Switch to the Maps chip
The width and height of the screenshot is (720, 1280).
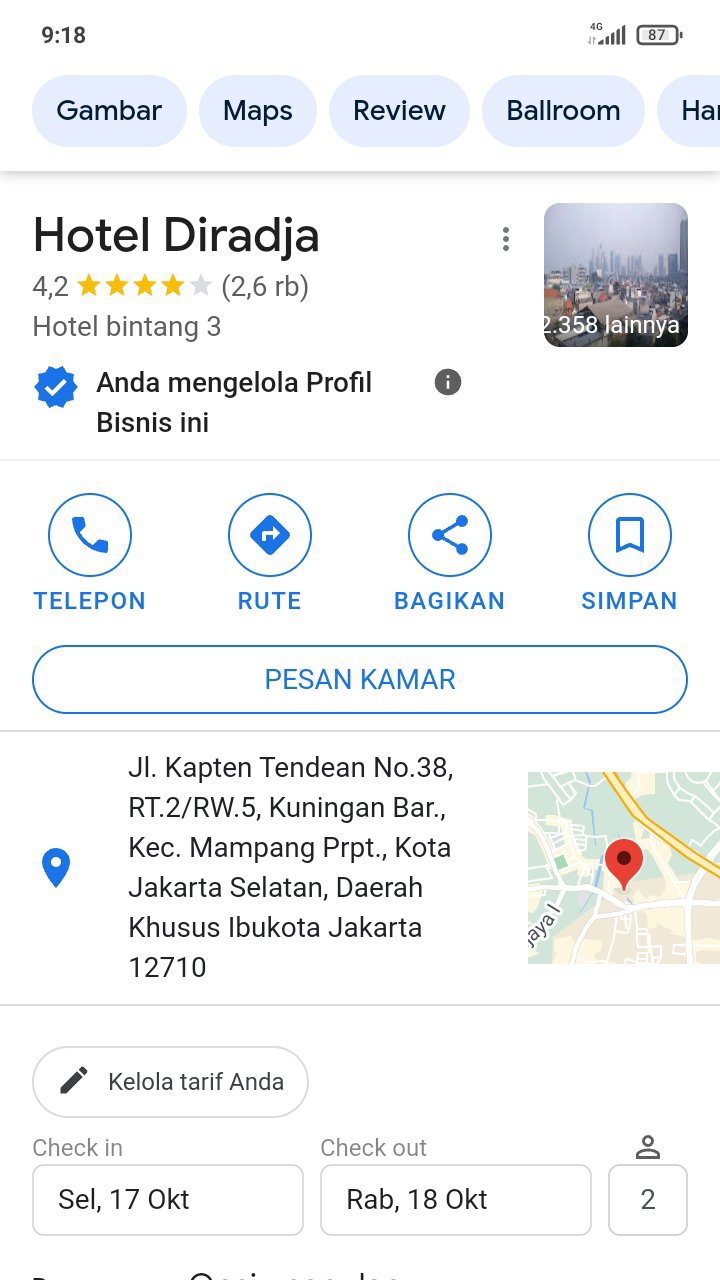[258, 111]
